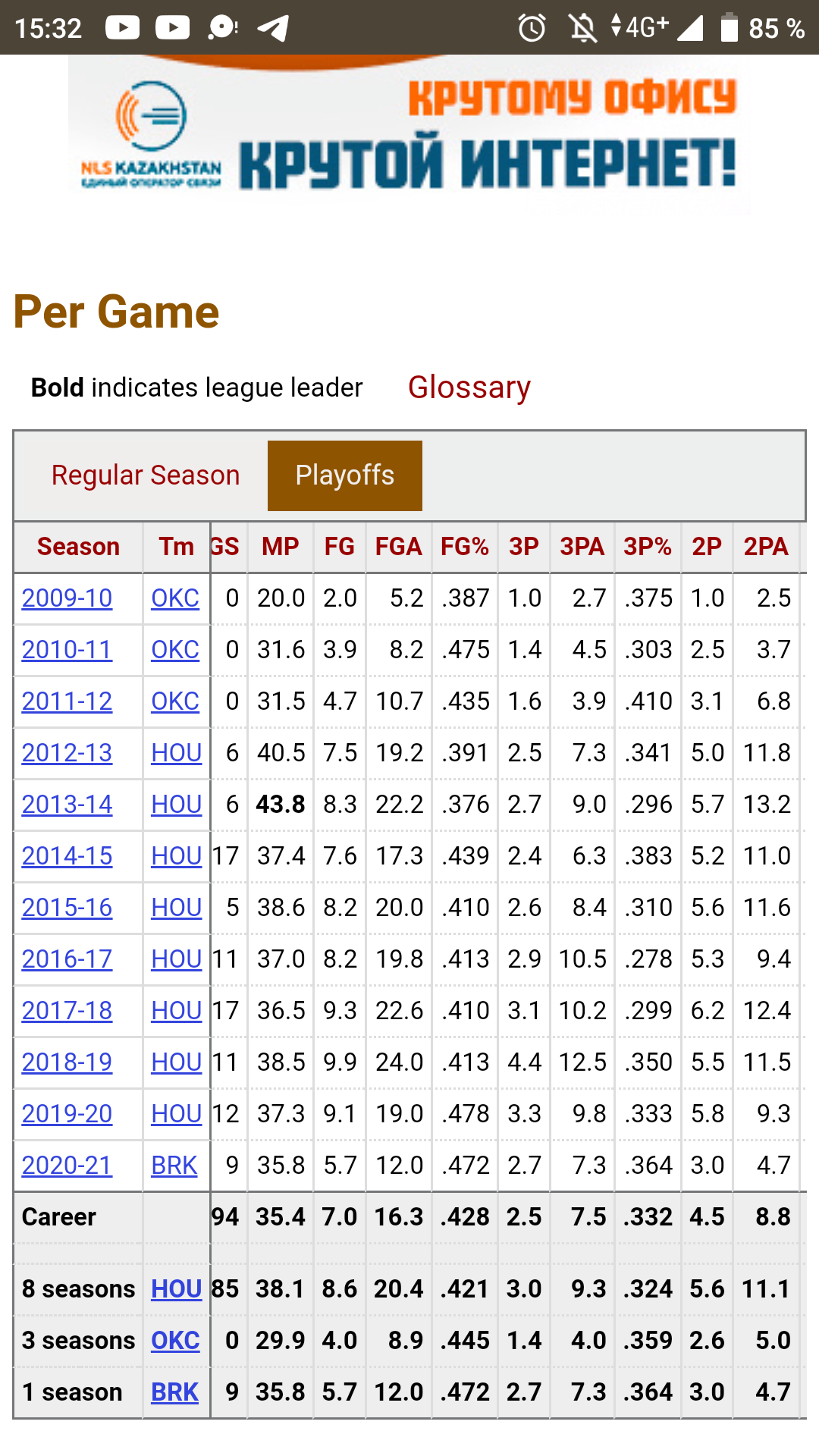Image resolution: width=819 pixels, height=1456 pixels.
Task: Sort the table by the FG% column
Action: (x=465, y=547)
